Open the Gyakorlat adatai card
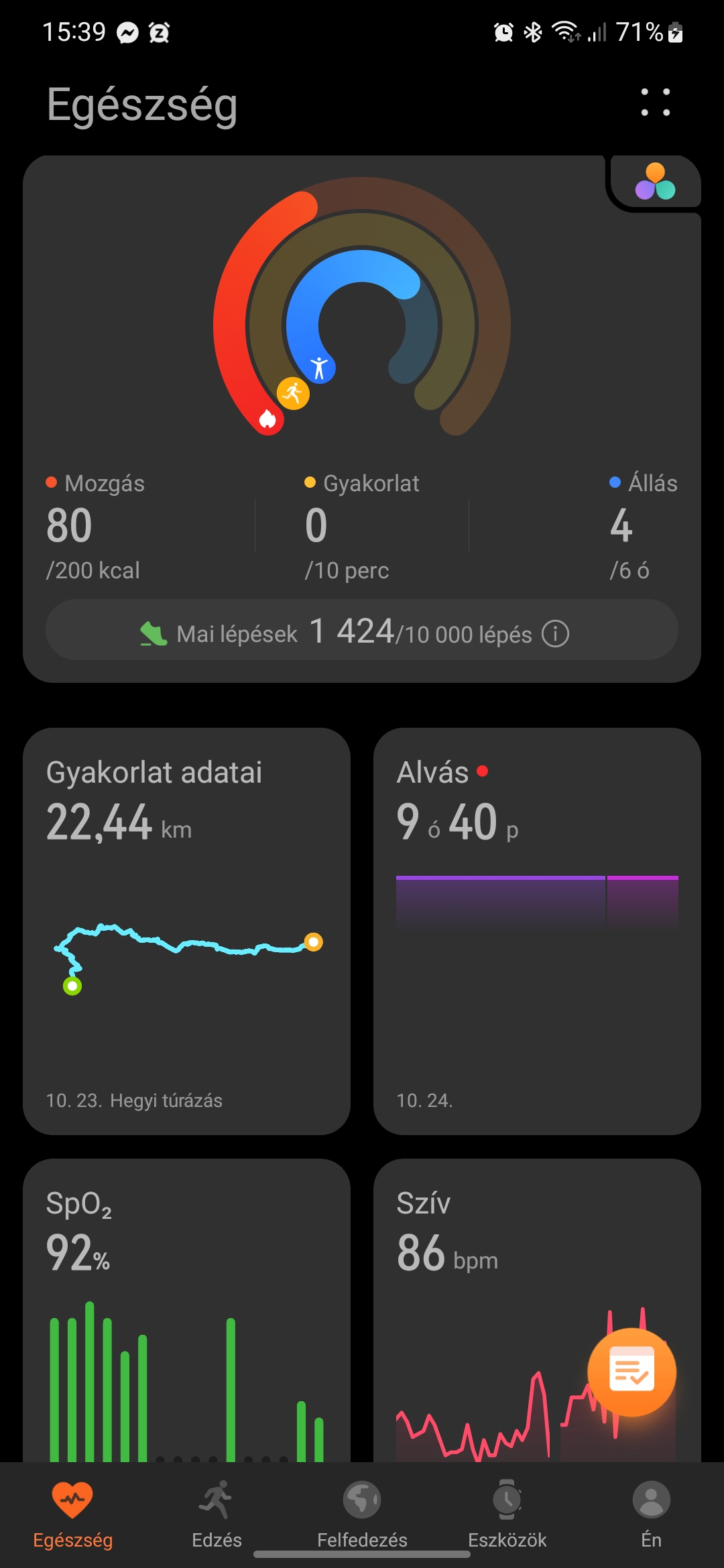The height and width of the screenshot is (1568, 724). tap(186, 931)
